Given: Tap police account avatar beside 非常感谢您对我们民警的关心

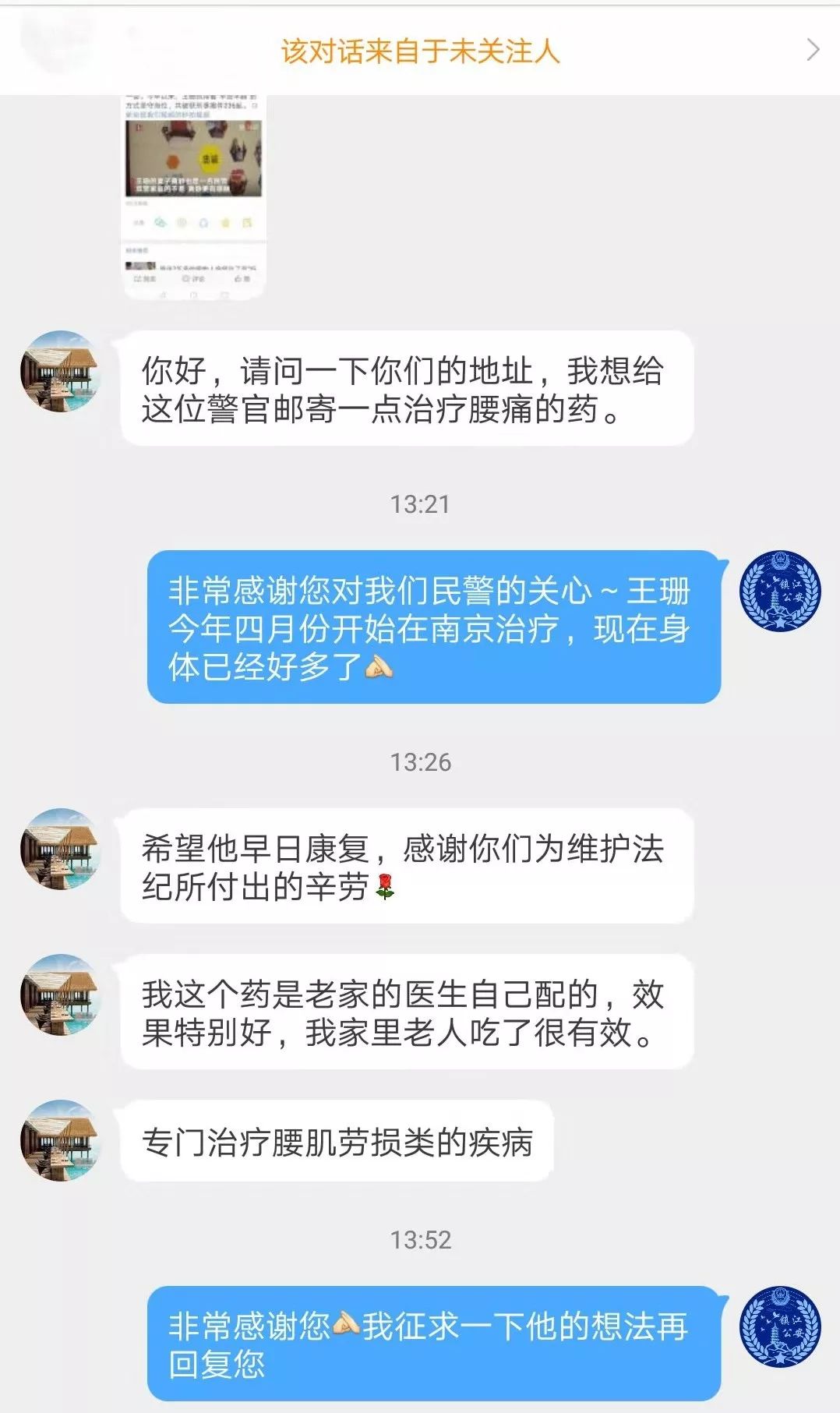Looking at the screenshot, I should click(780, 591).
